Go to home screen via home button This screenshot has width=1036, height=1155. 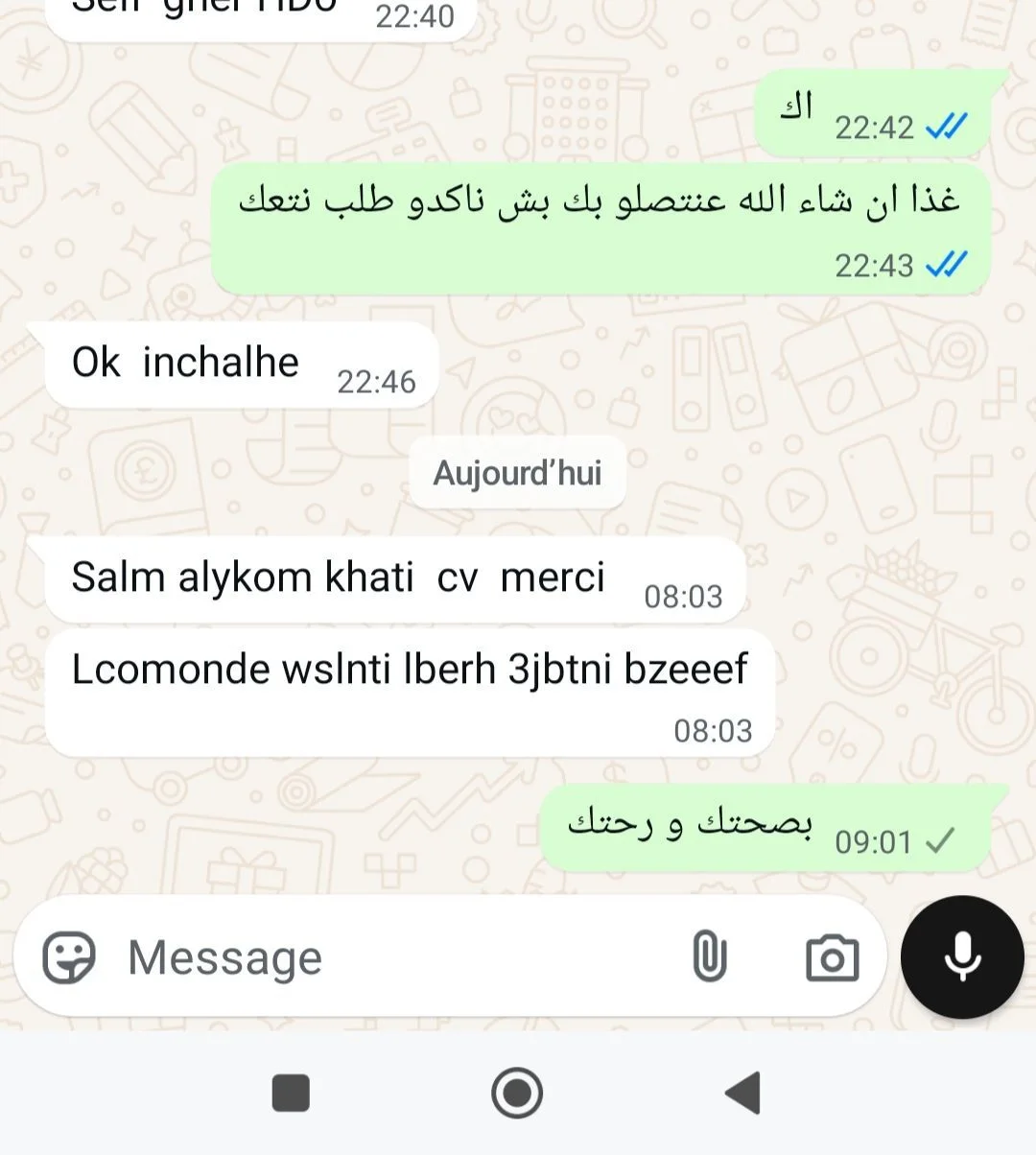(x=517, y=1093)
